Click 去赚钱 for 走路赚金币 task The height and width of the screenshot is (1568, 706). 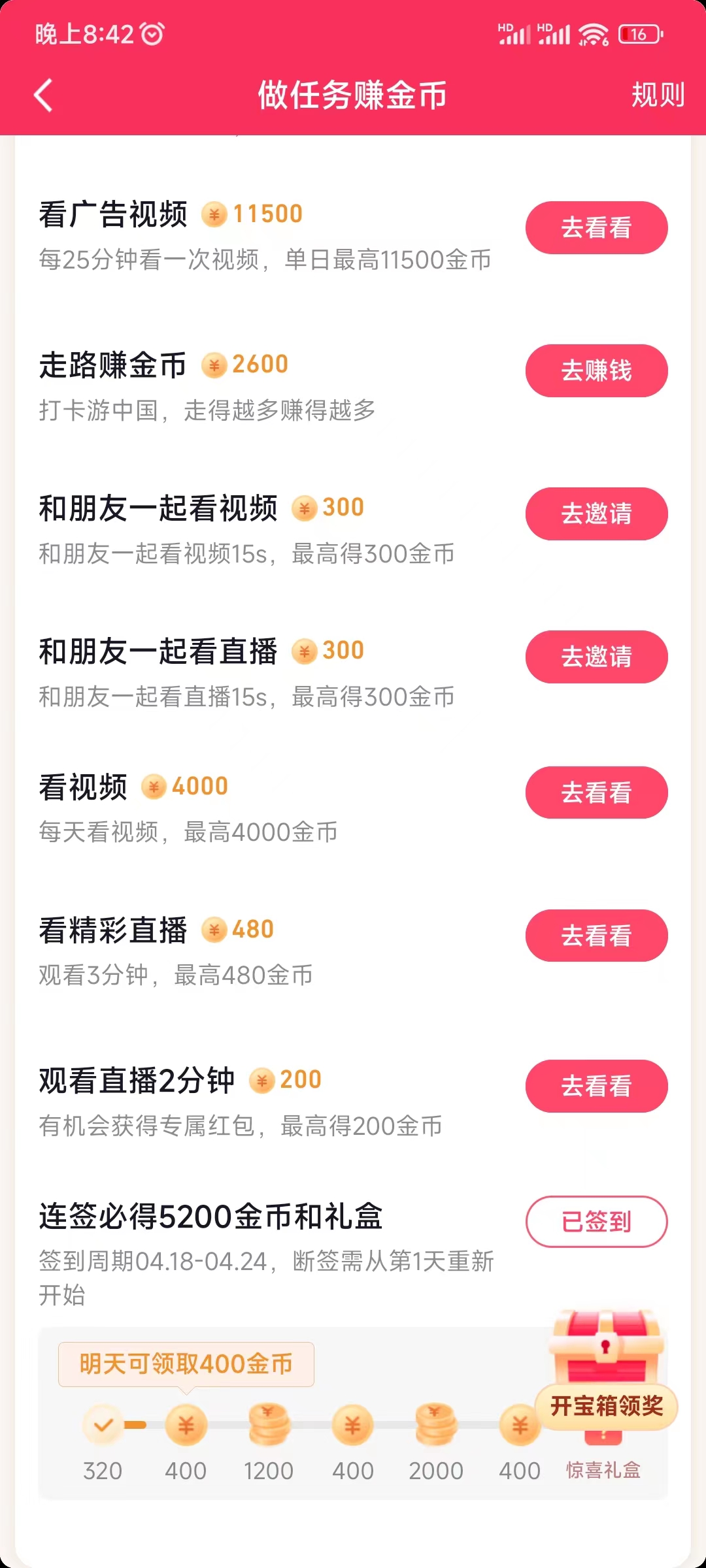pos(596,371)
